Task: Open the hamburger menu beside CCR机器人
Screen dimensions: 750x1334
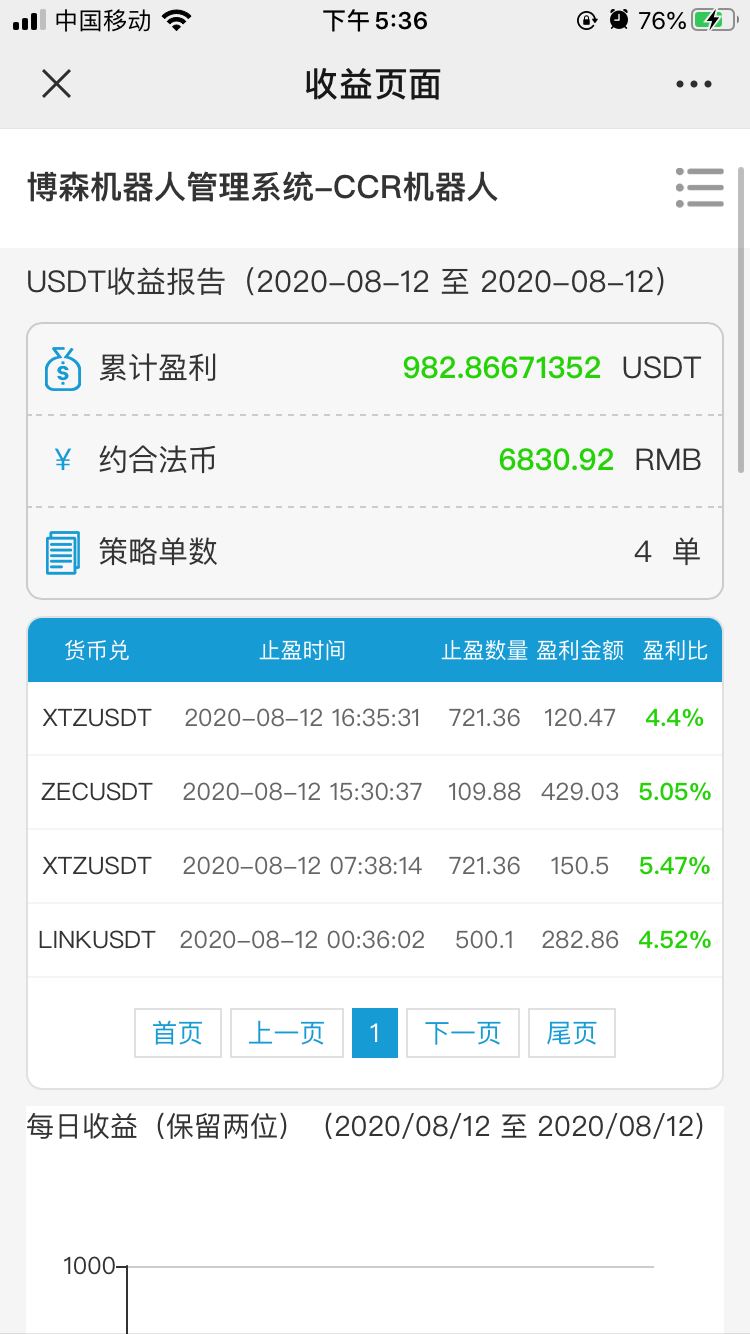Action: [x=699, y=187]
